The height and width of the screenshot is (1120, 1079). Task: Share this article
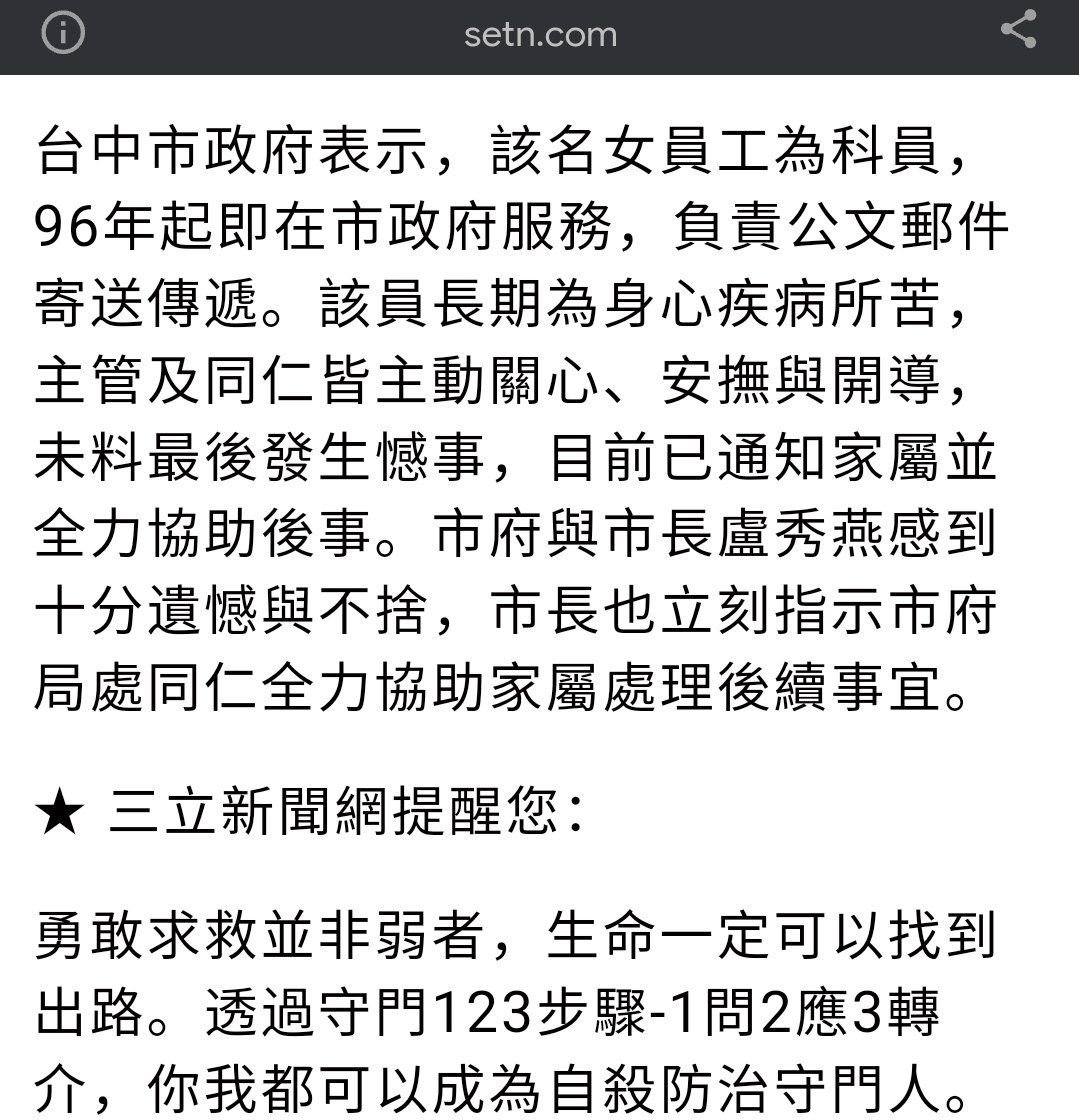[x=1018, y=30]
